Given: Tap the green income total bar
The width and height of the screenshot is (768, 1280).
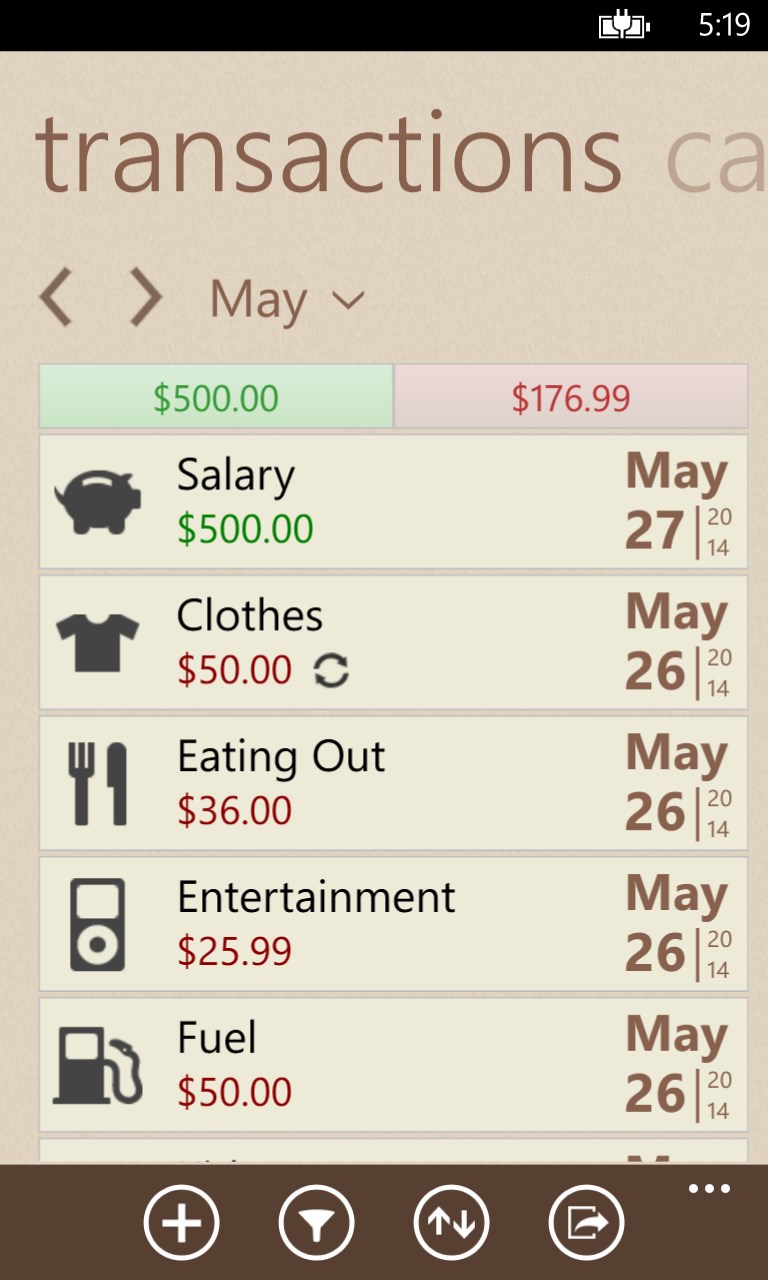Looking at the screenshot, I should pyautogui.click(x=214, y=397).
